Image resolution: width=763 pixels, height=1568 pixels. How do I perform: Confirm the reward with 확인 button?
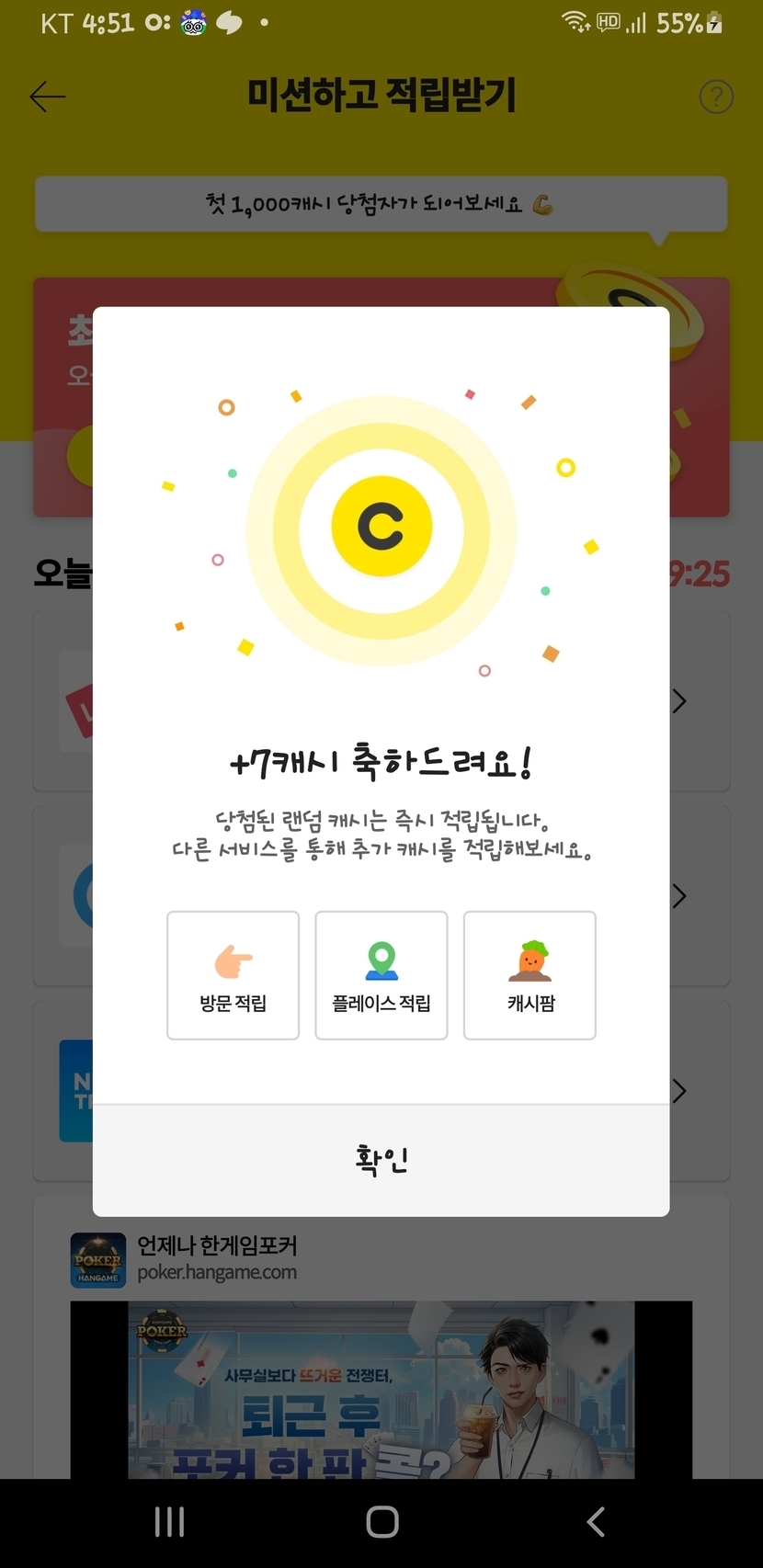click(381, 1160)
